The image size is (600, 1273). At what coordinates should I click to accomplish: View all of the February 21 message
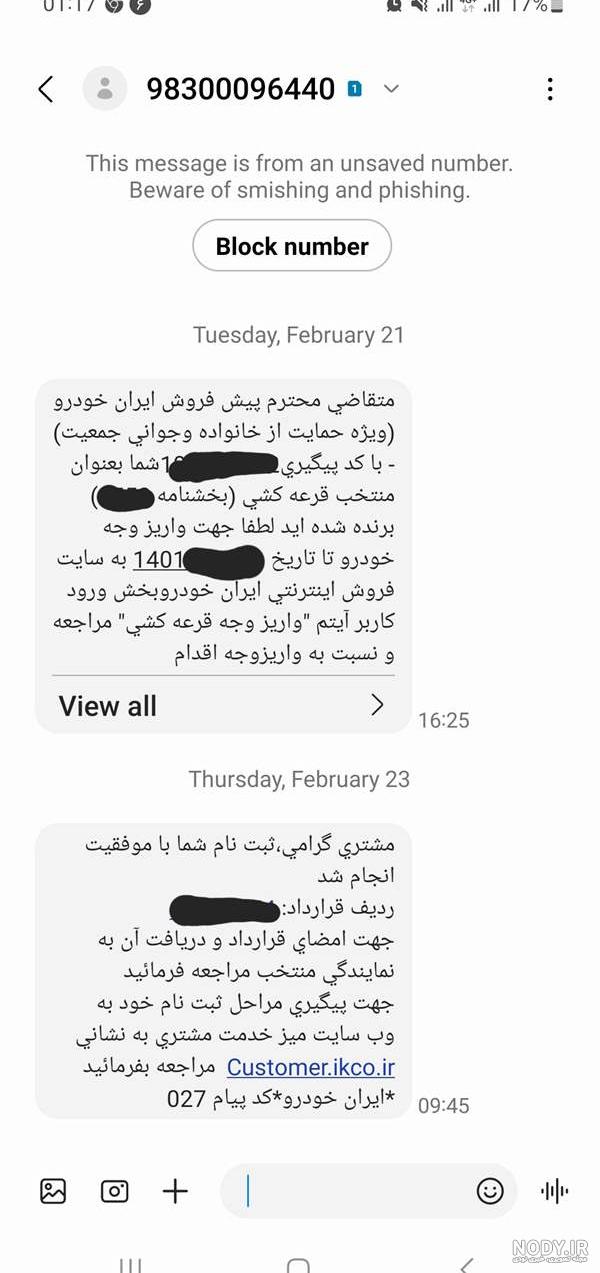[x=222, y=705]
